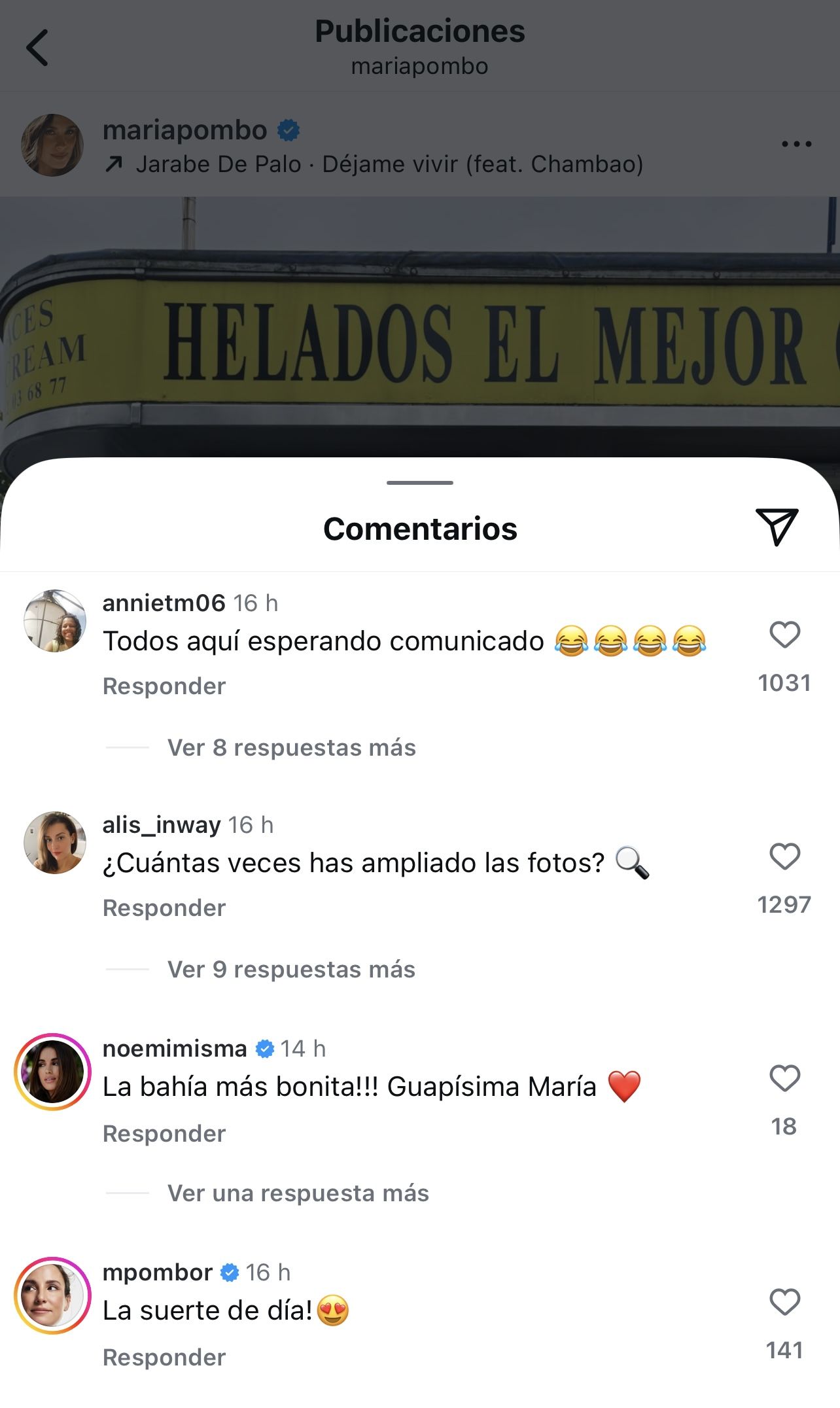Expand Ver una respuesta más under noemimisma
840x1408 pixels.
(298, 1193)
